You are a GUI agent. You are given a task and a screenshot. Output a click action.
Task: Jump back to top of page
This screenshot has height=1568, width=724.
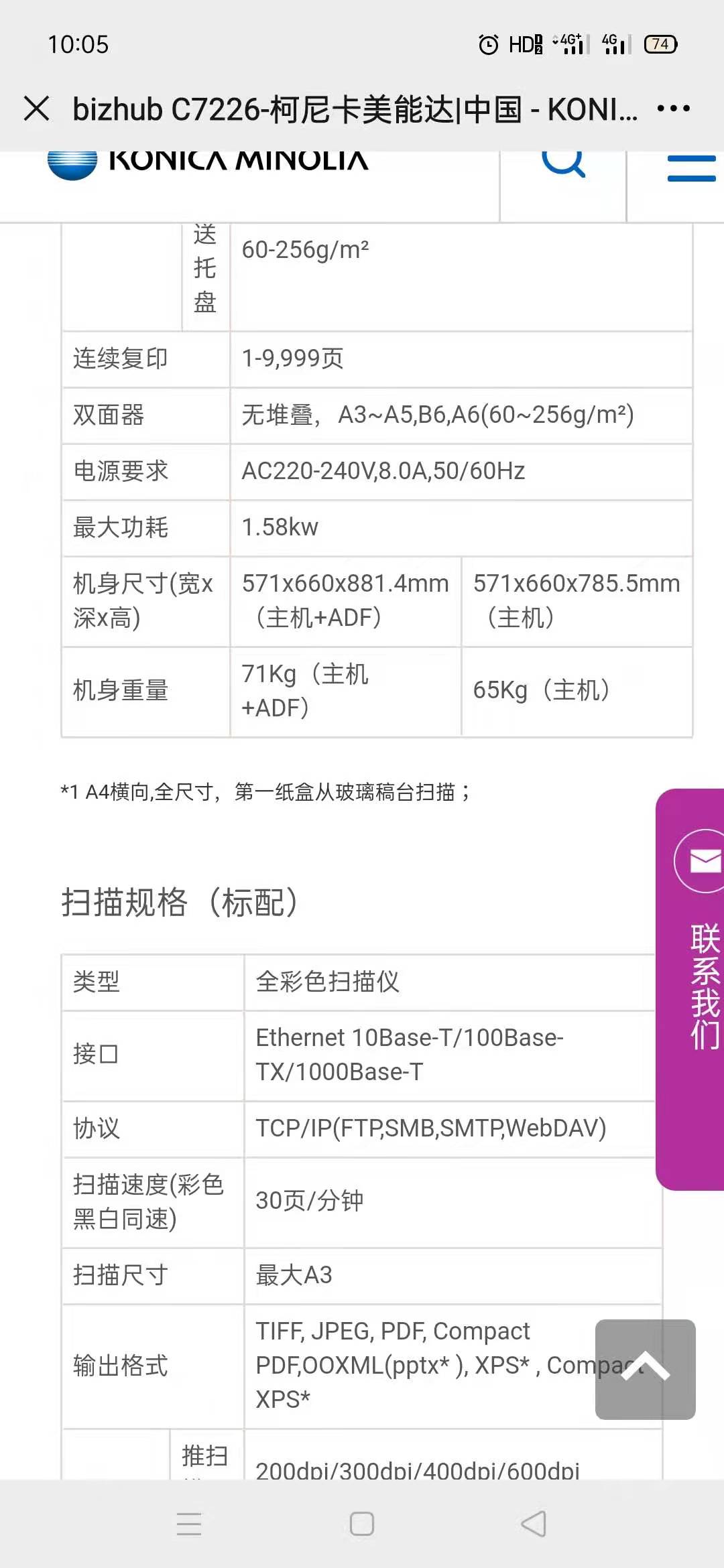point(645,1368)
